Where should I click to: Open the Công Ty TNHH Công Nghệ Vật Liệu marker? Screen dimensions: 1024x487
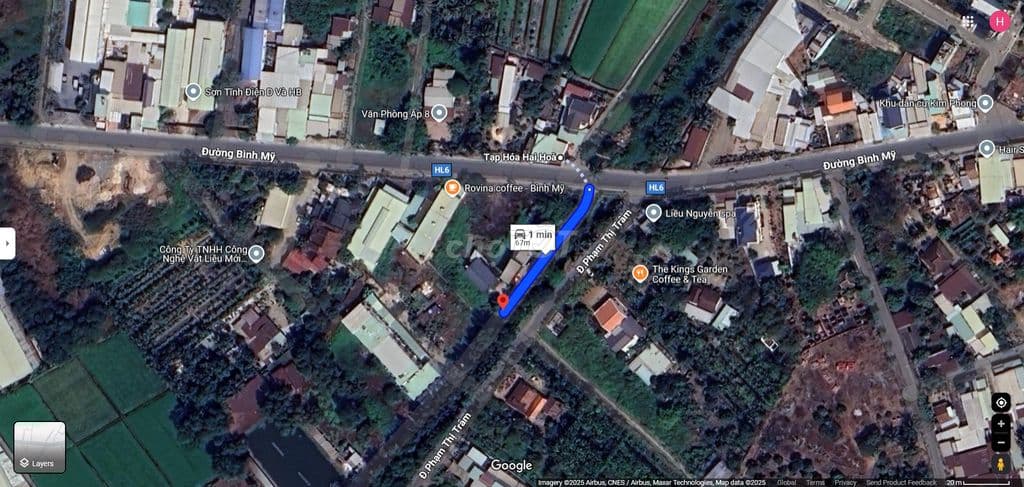(x=256, y=254)
